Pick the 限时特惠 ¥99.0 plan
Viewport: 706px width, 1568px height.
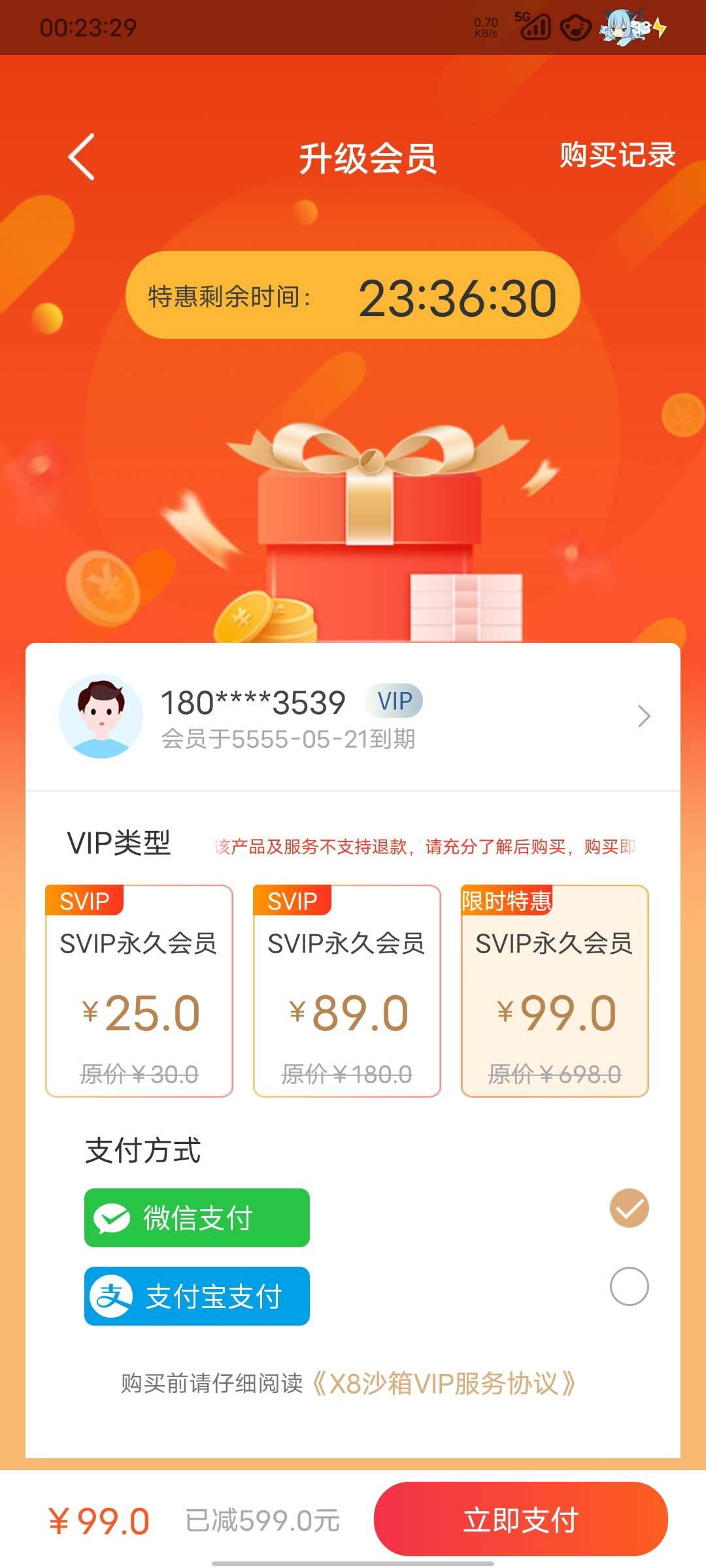(555, 990)
